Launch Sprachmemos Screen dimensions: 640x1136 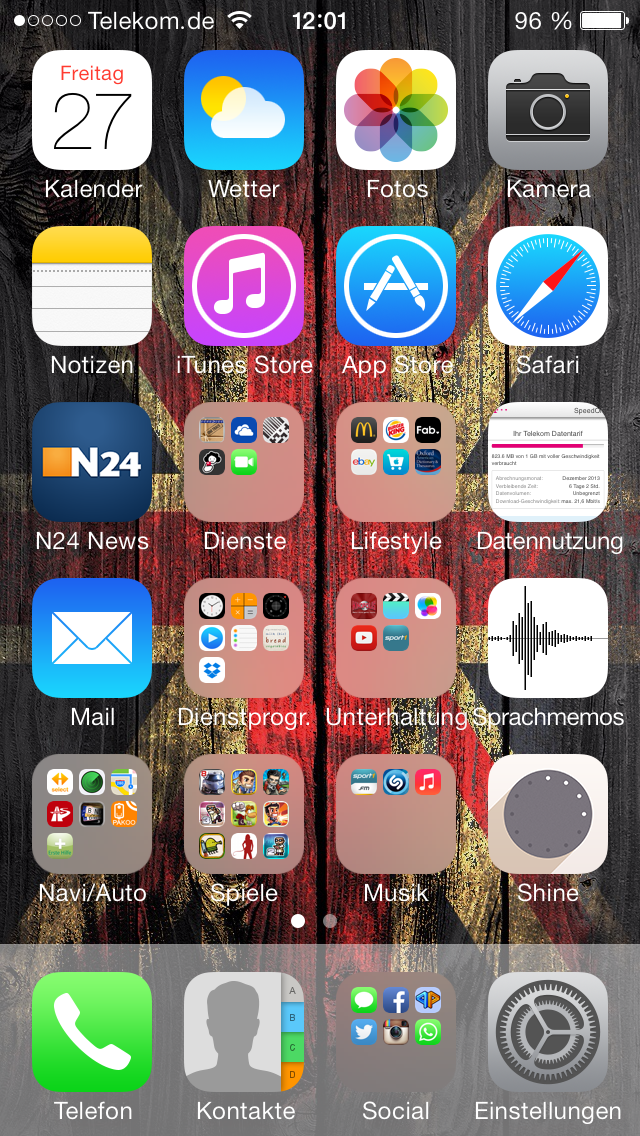tap(548, 638)
